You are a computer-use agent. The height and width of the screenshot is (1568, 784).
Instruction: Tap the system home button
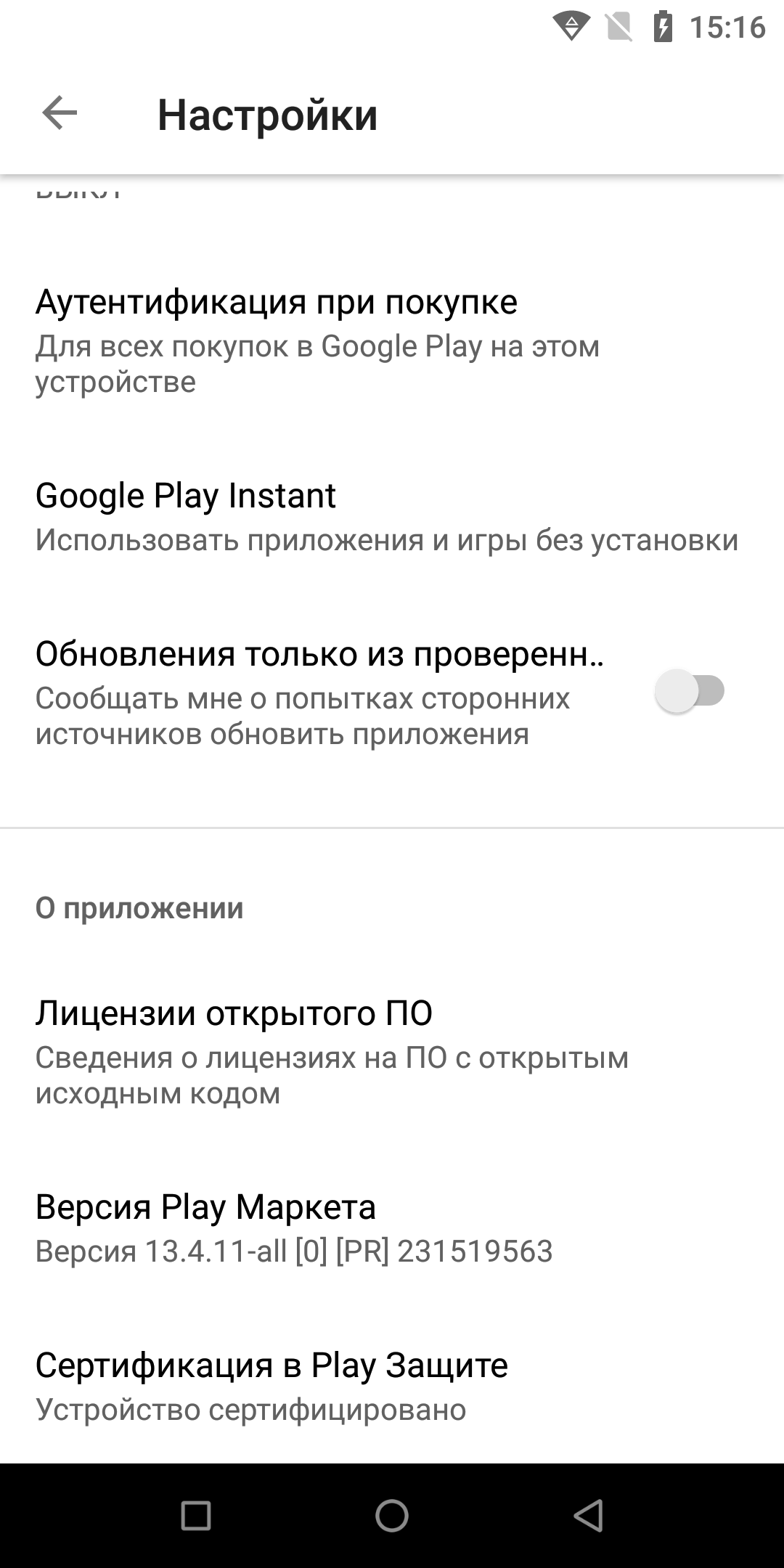pyautogui.click(x=392, y=1516)
